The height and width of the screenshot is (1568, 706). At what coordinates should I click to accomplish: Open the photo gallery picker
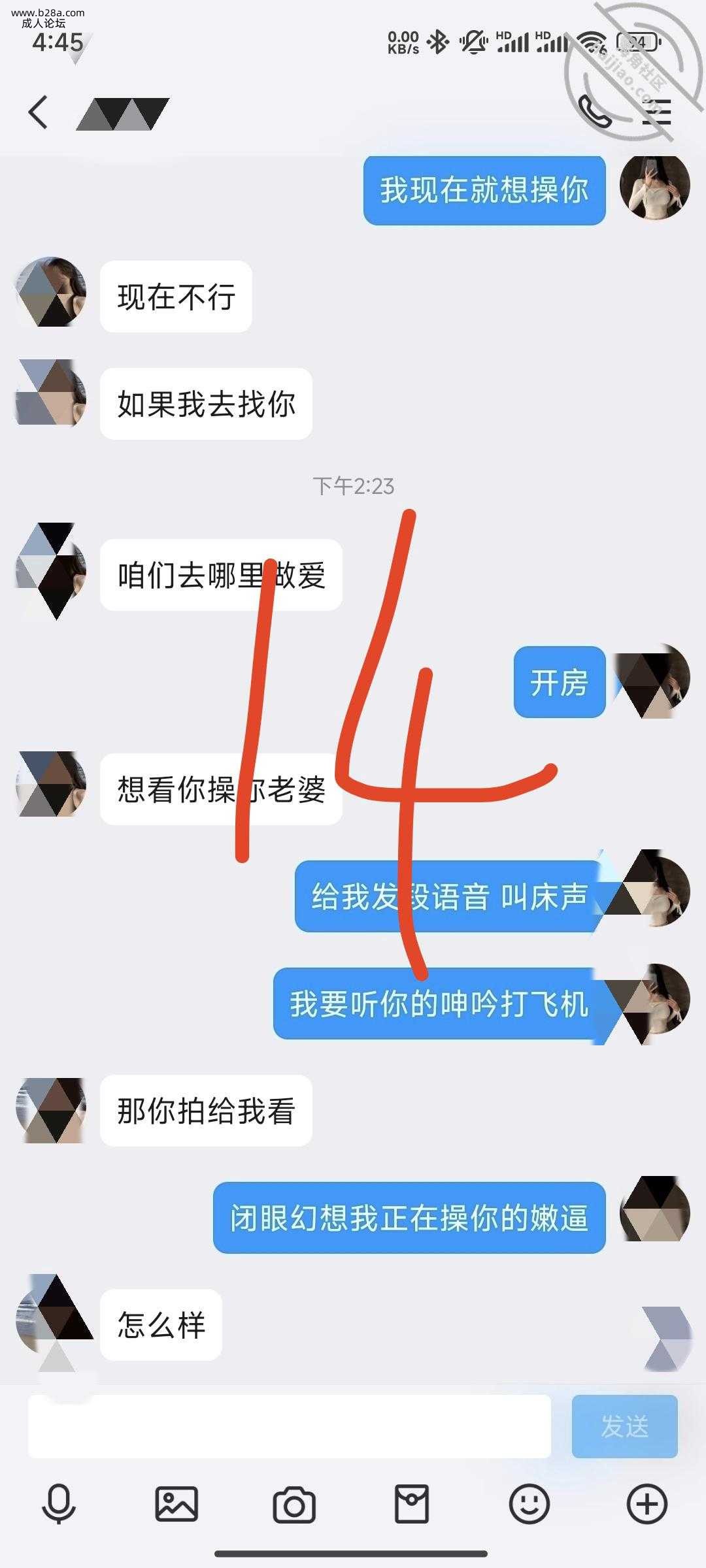[176, 1504]
